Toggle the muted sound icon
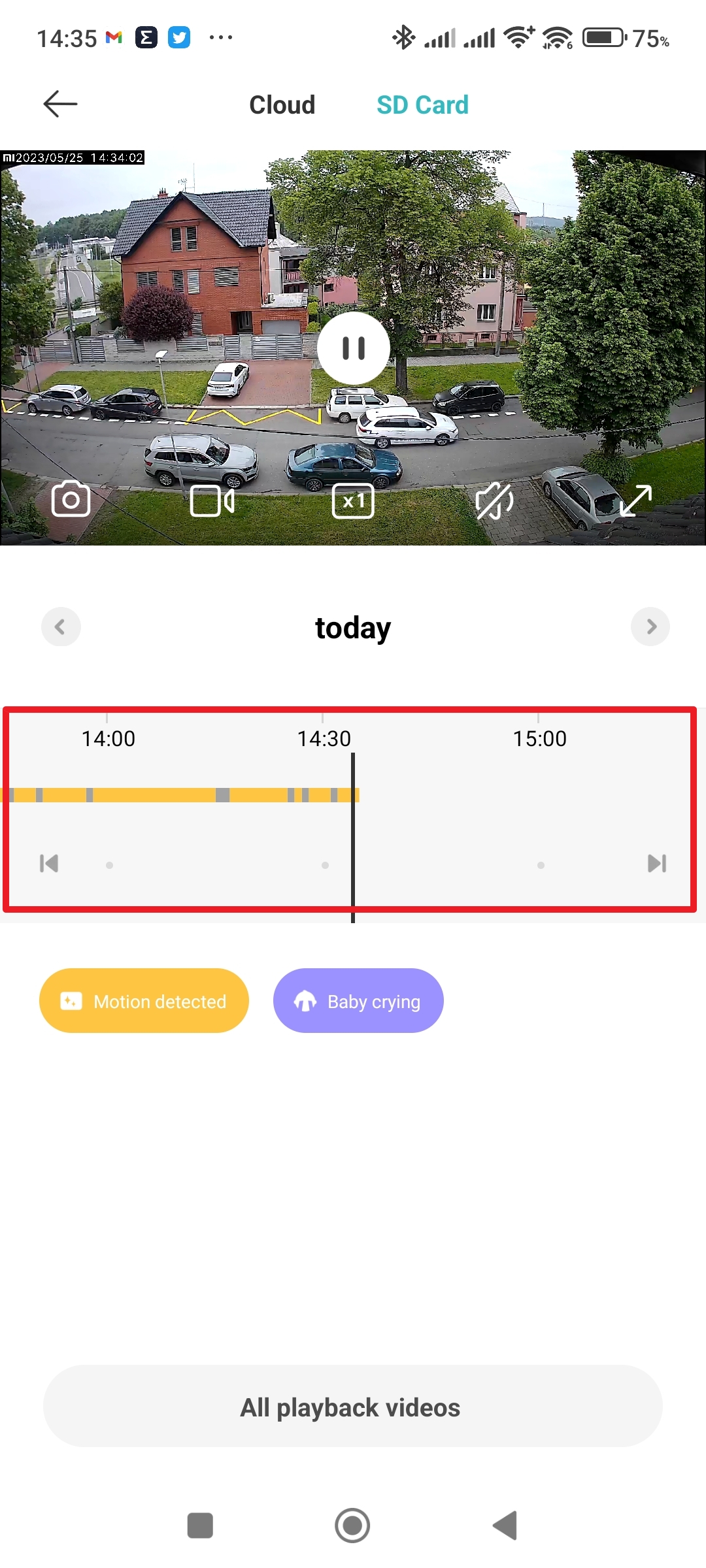 click(x=494, y=501)
